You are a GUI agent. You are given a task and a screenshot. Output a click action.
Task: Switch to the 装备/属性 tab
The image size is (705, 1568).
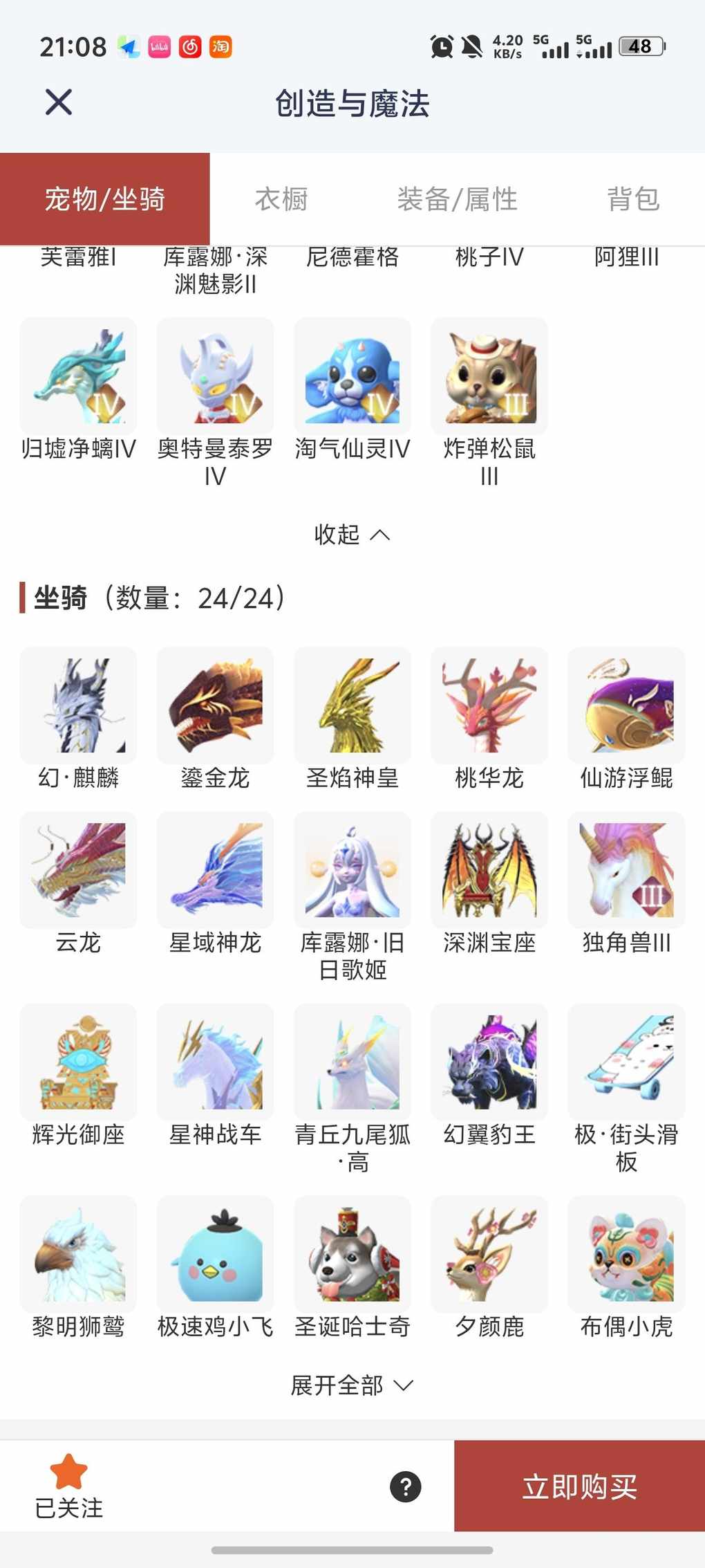pos(457,199)
